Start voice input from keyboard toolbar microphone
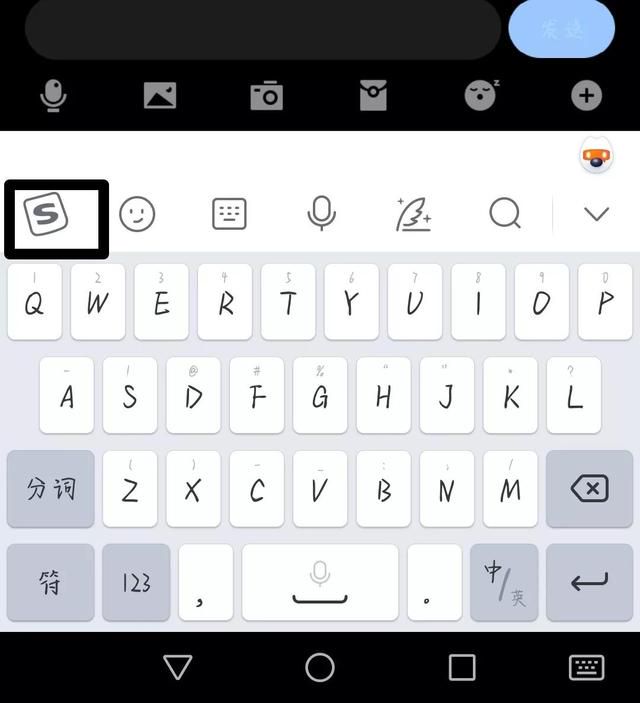 (321, 214)
